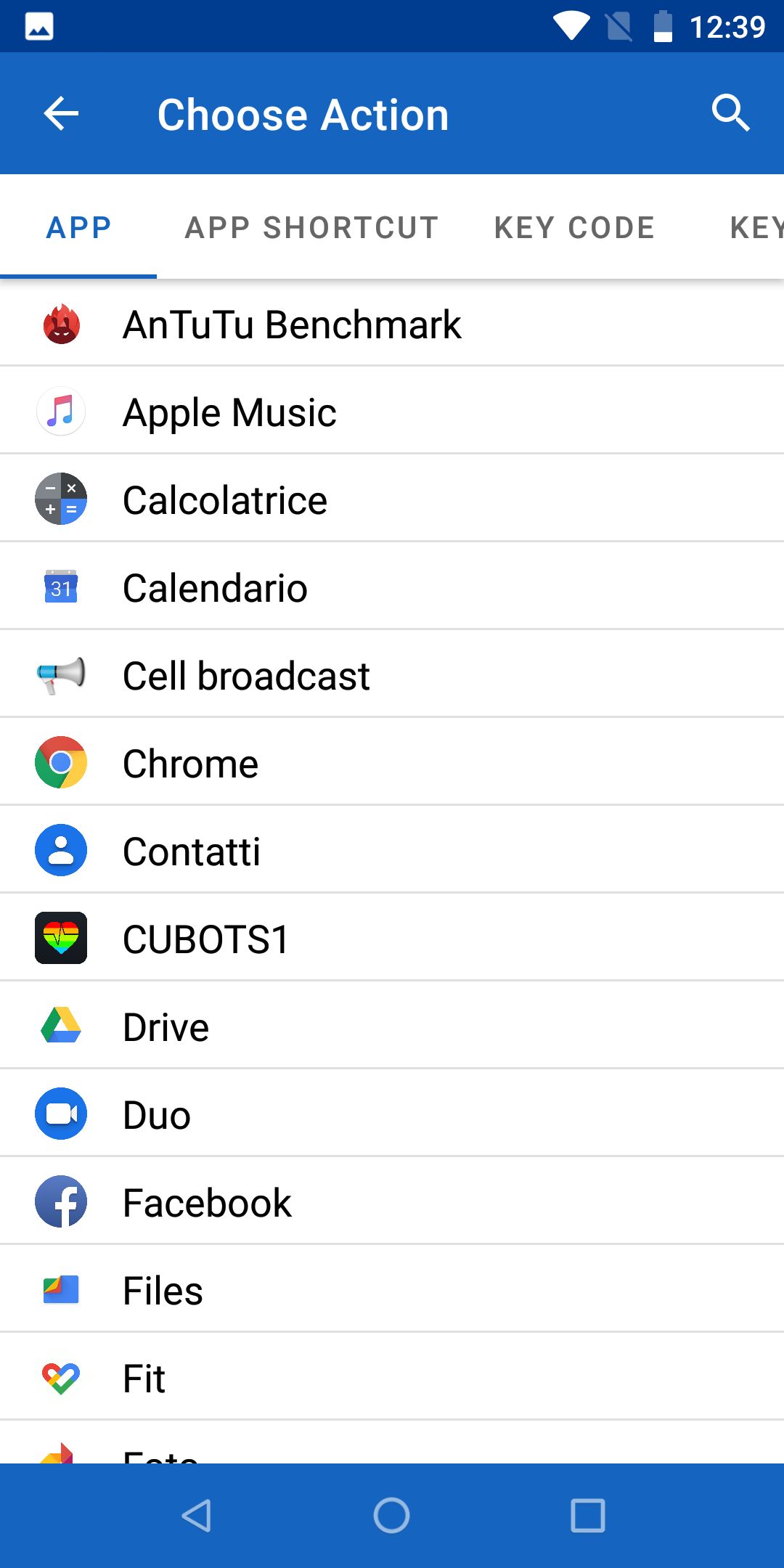This screenshot has height=1568, width=784.
Task: Select the Files app
Action: coord(392,1290)
